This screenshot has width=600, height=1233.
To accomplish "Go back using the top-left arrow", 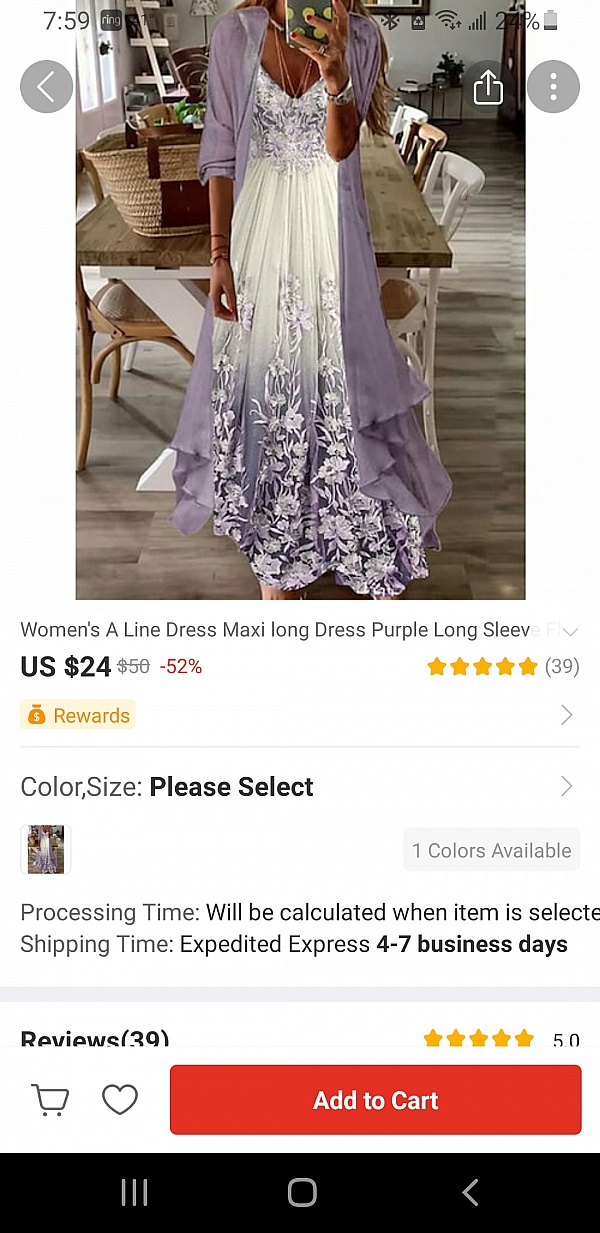I will 46,87.
